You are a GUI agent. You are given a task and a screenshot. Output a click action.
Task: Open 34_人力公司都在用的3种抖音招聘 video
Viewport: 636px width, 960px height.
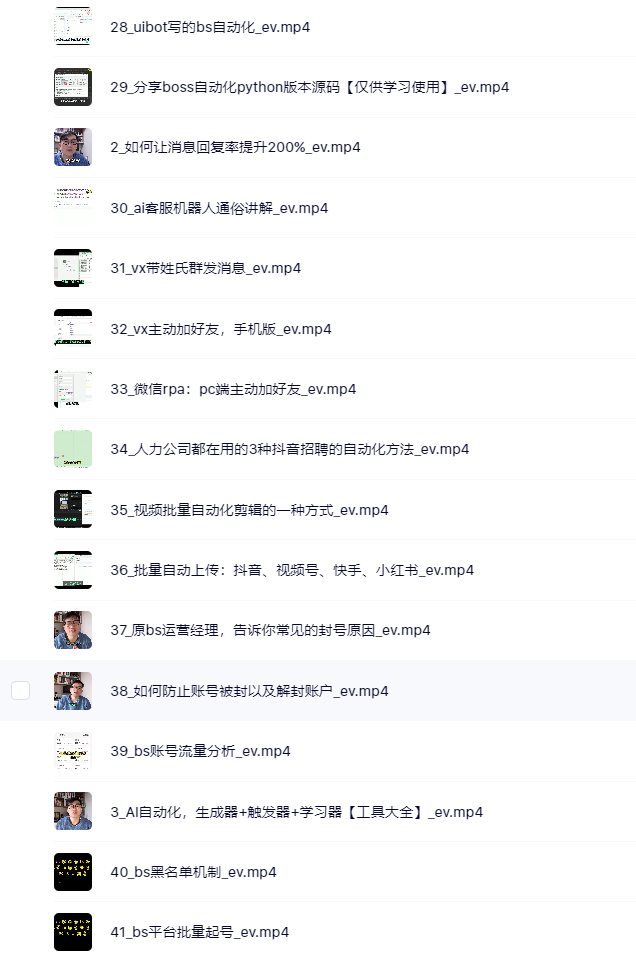coord(289,449)
